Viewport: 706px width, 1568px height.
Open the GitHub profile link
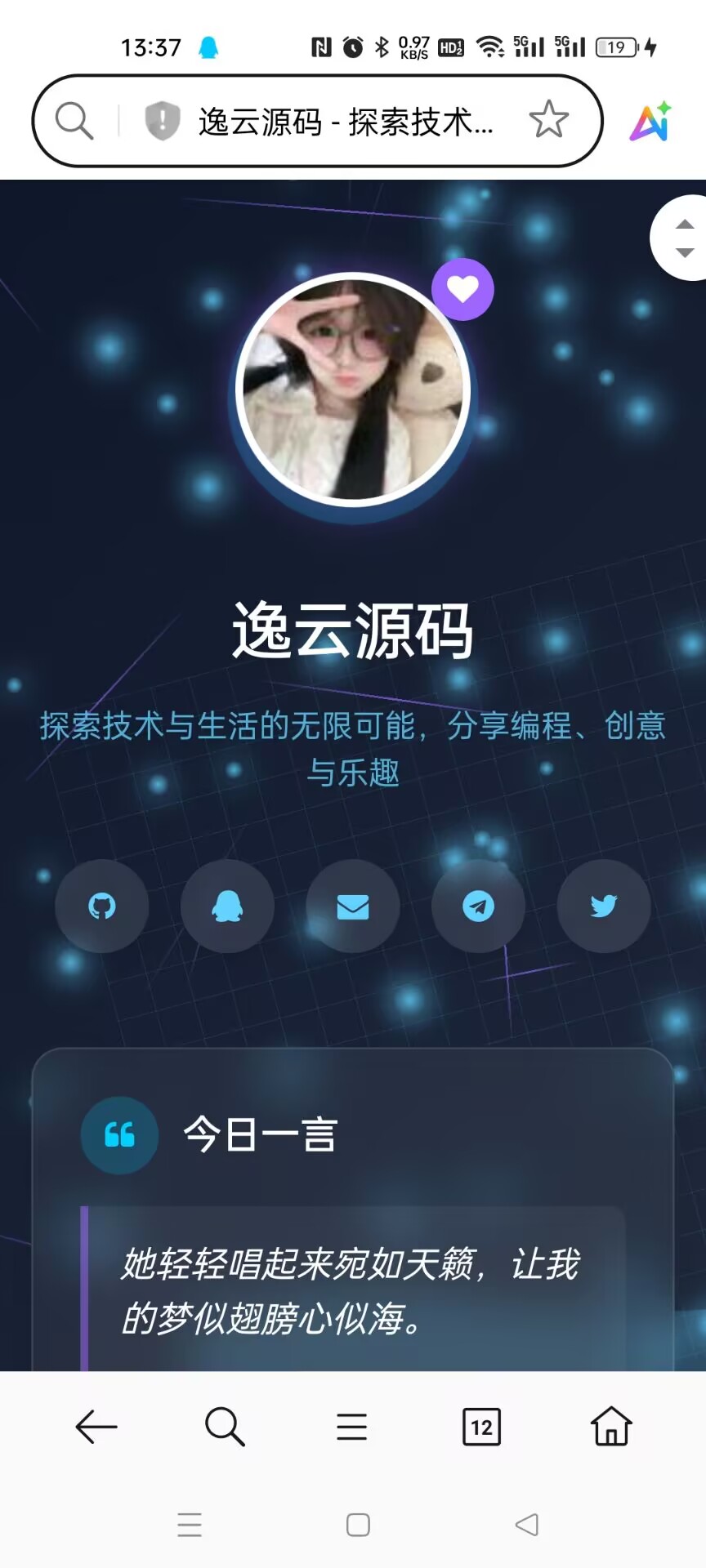click(102, 906)
